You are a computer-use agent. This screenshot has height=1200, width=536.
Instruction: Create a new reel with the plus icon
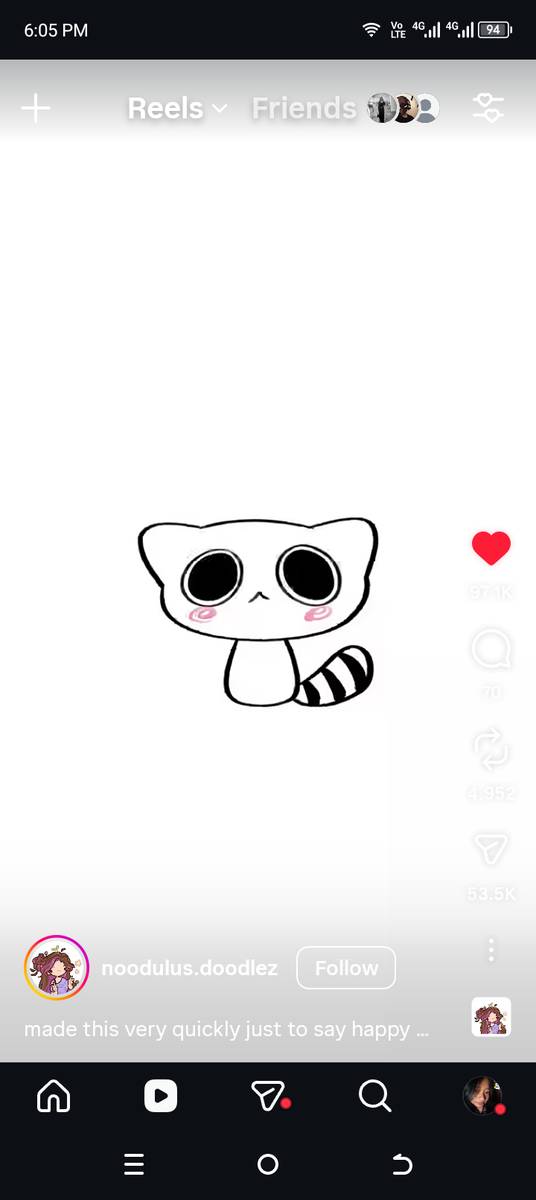36,108
